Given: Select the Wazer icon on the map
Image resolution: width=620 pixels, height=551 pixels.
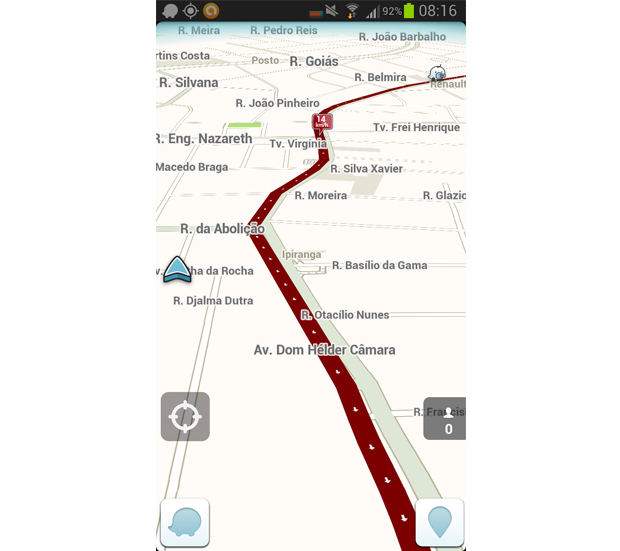Looking at the screenshot, I should click(437, 74).
